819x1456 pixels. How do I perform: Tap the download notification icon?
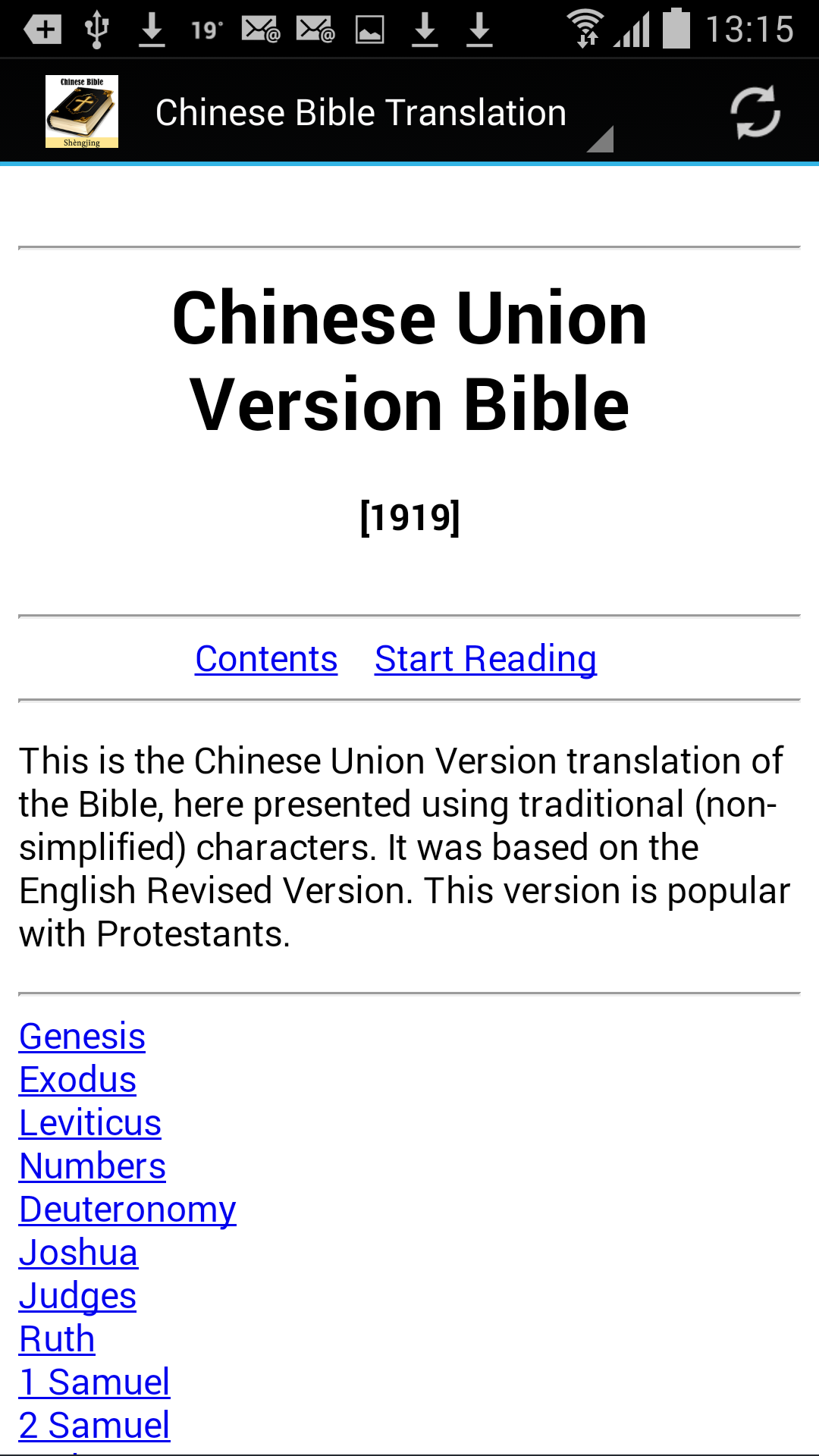tap(152, 29)
